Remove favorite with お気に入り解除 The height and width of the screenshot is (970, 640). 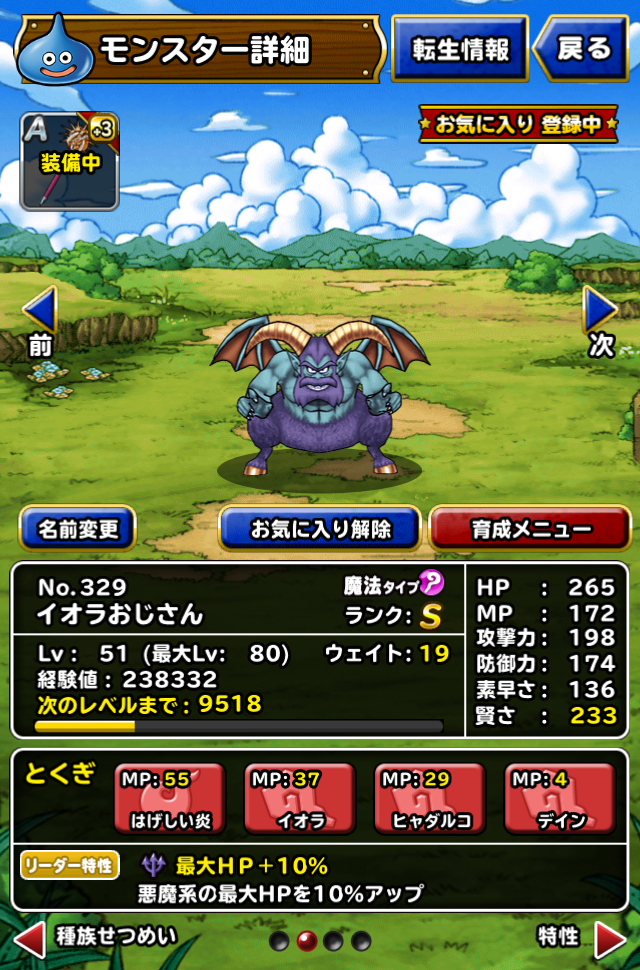320,529
